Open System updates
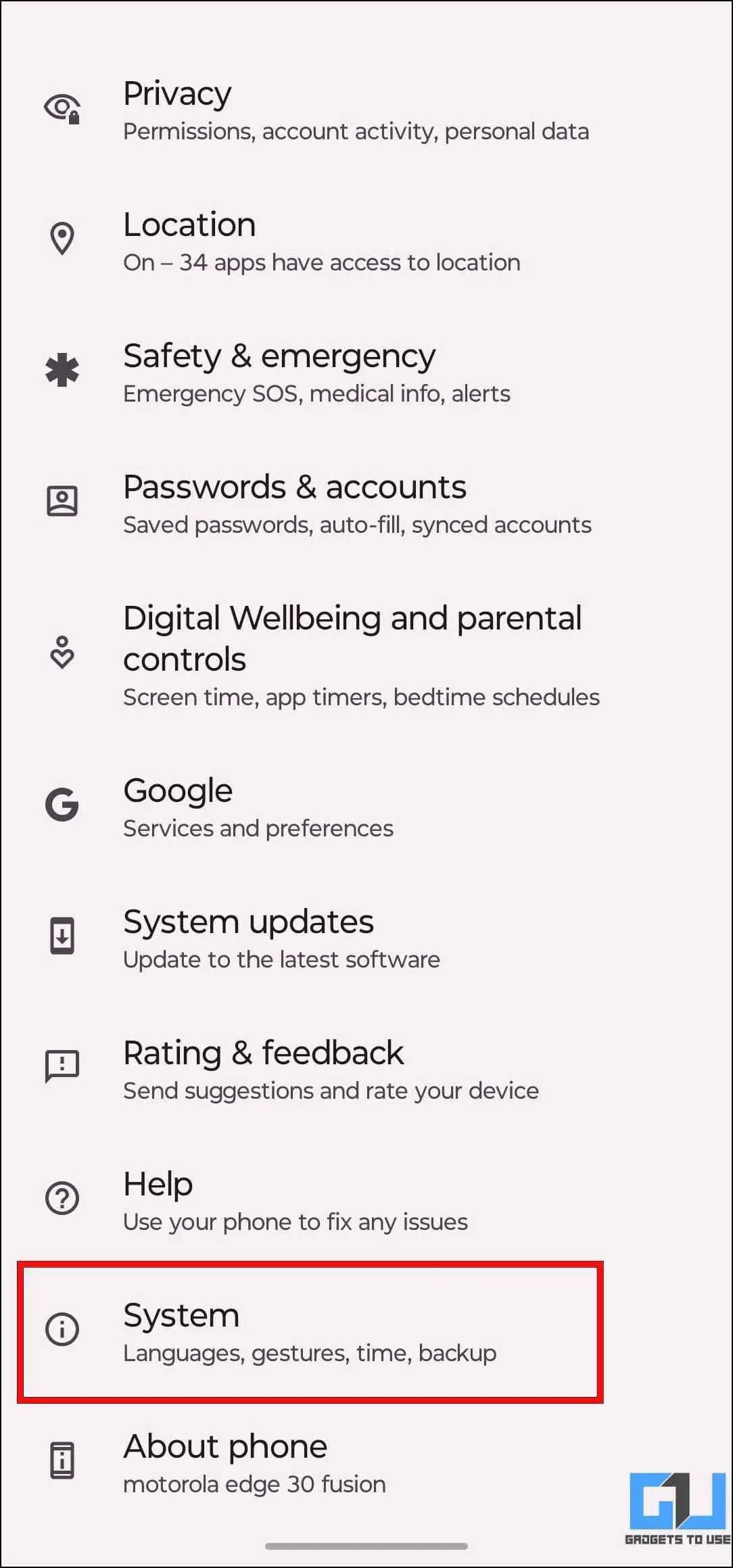The image size is (733, 1568). pyautogui.click(x=366, y=939)
